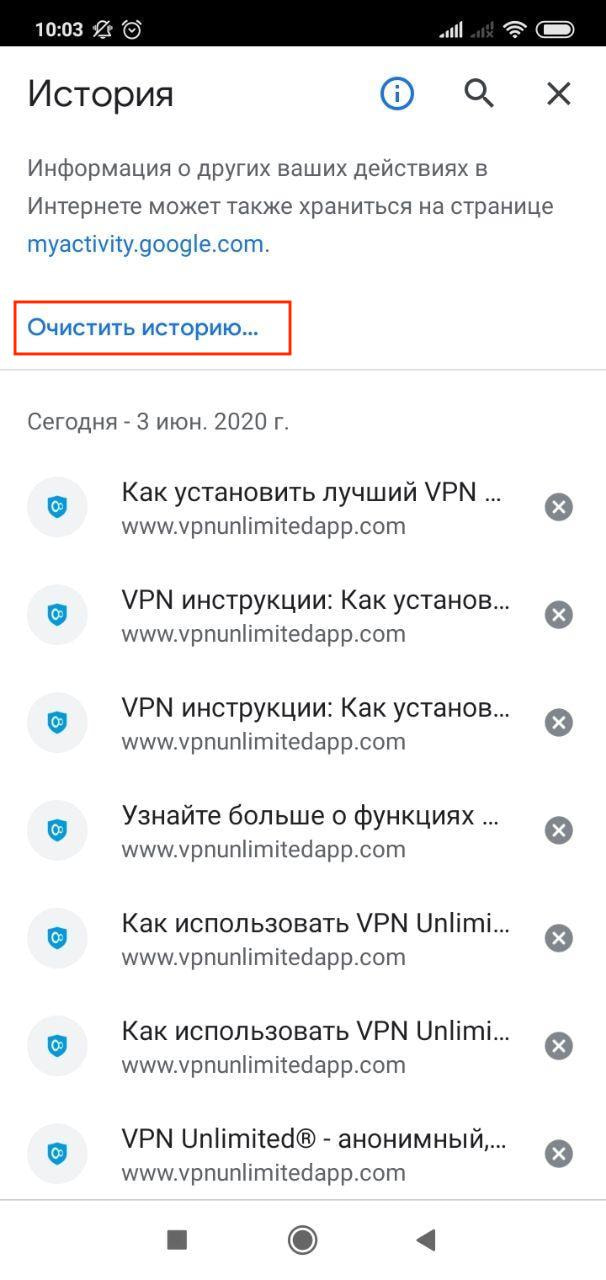Remove the "Как установить лучший VPN" entry

tap(559, 508)
